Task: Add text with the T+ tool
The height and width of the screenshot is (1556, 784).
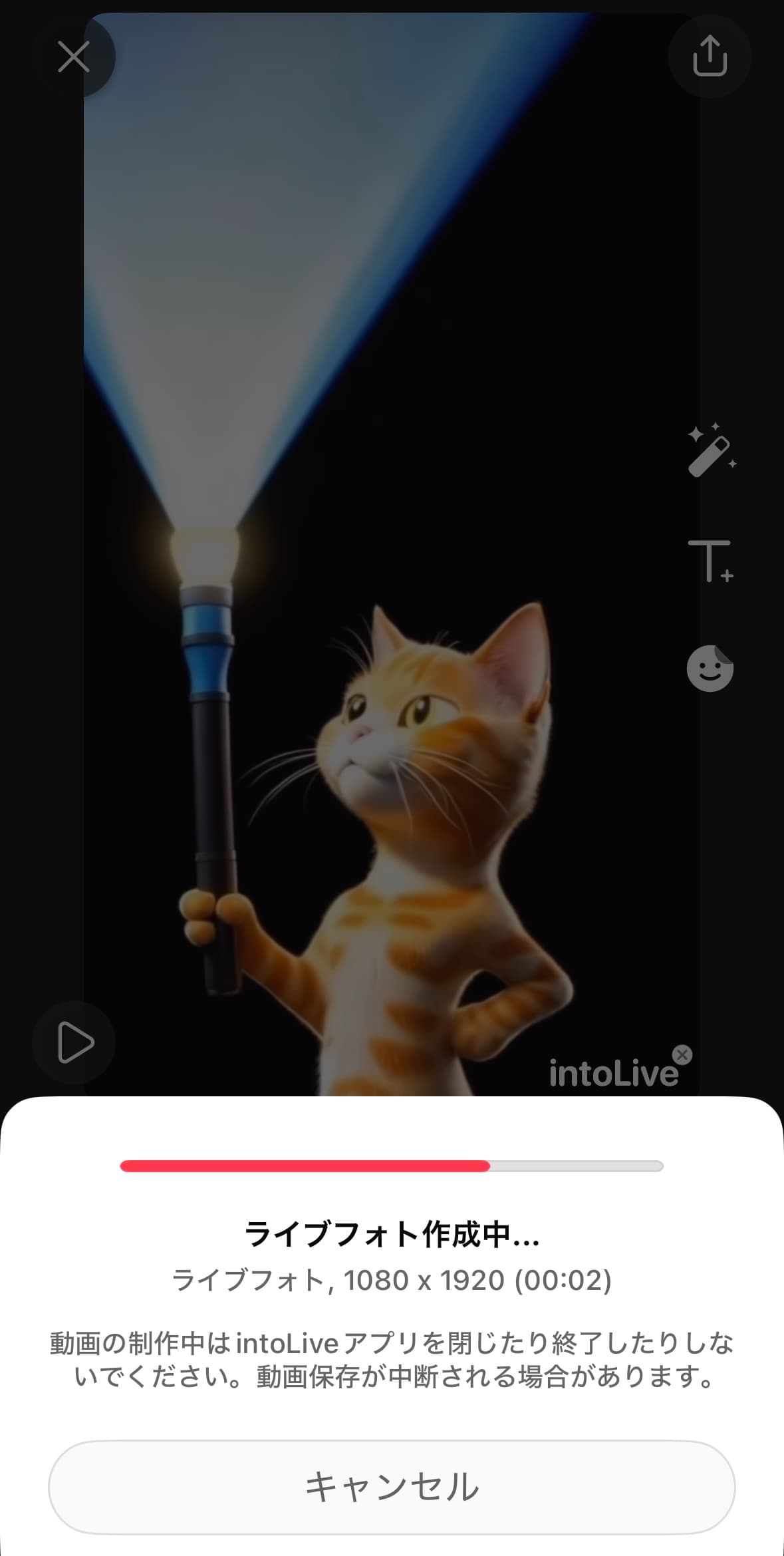Action: 710,561
